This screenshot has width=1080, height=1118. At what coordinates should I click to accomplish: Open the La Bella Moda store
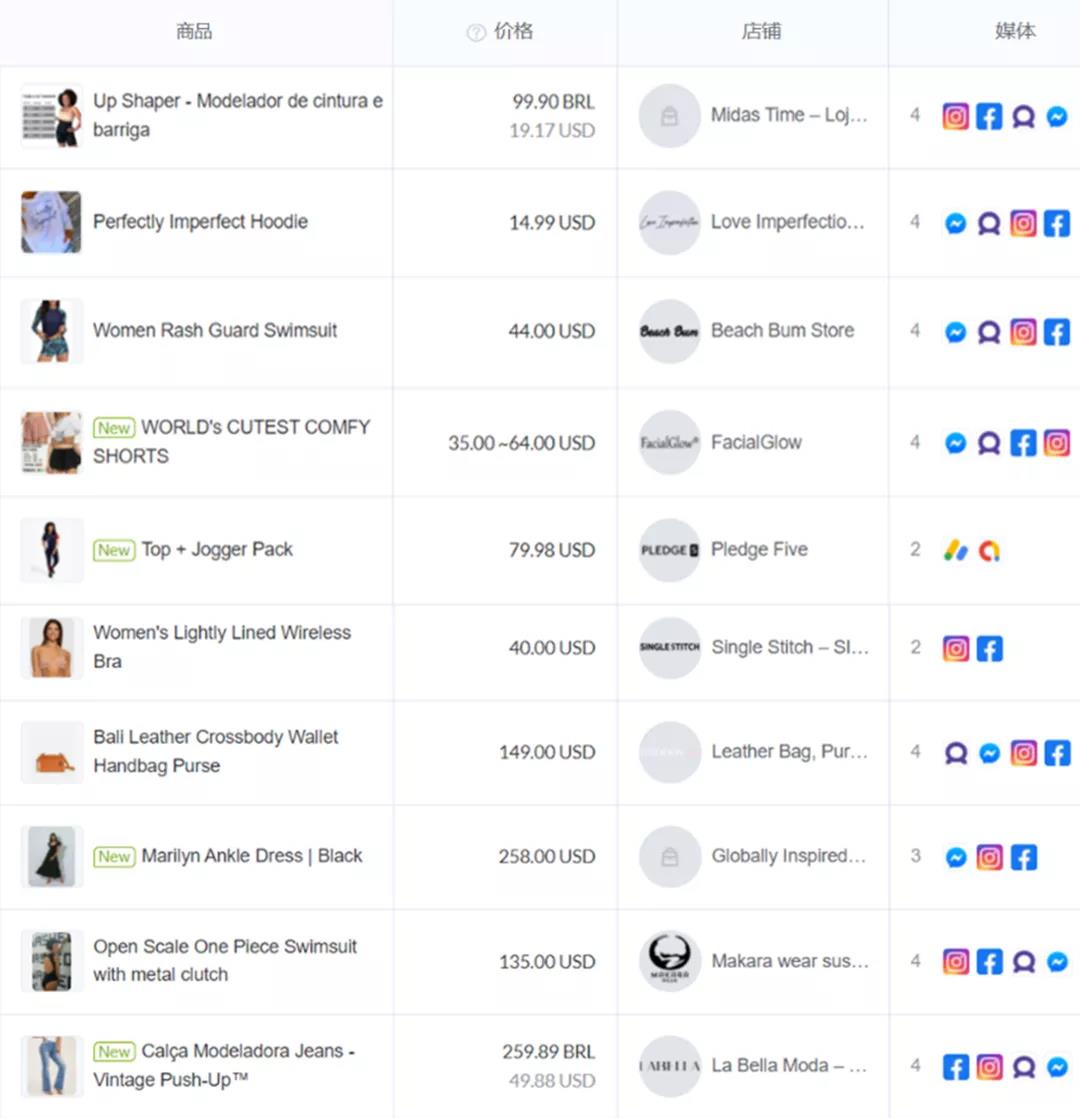tap(788, 1066)
